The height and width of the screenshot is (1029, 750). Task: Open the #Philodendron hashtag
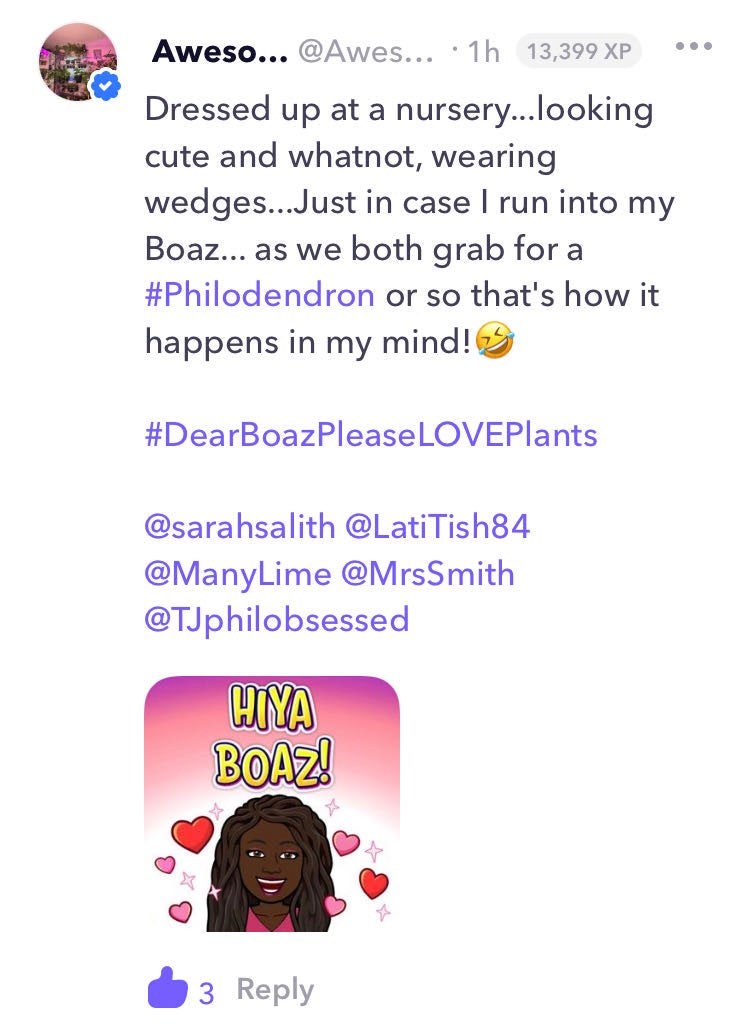click(x=260, y=296)
